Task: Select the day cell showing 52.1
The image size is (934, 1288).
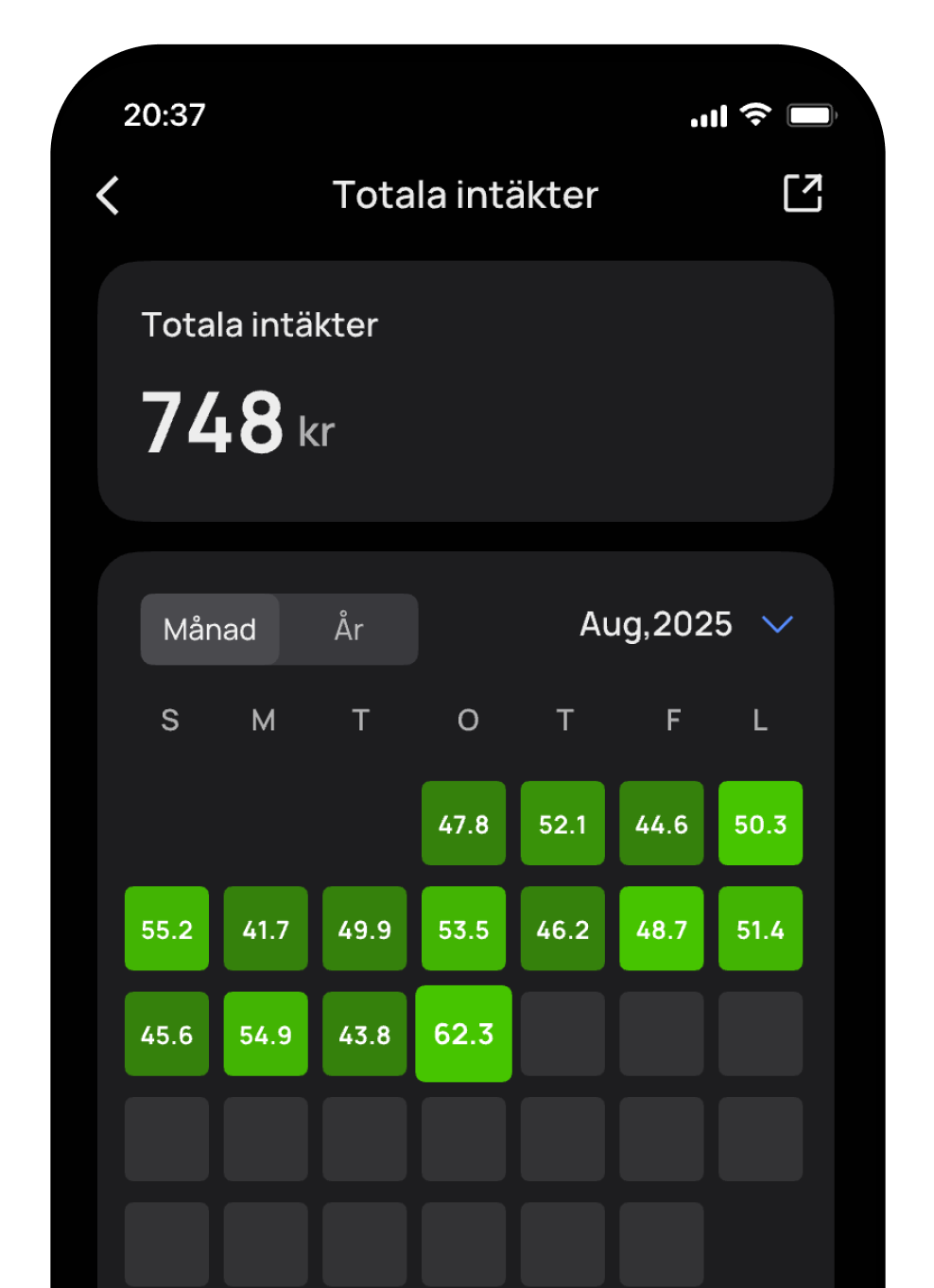Action: (562, 824)
